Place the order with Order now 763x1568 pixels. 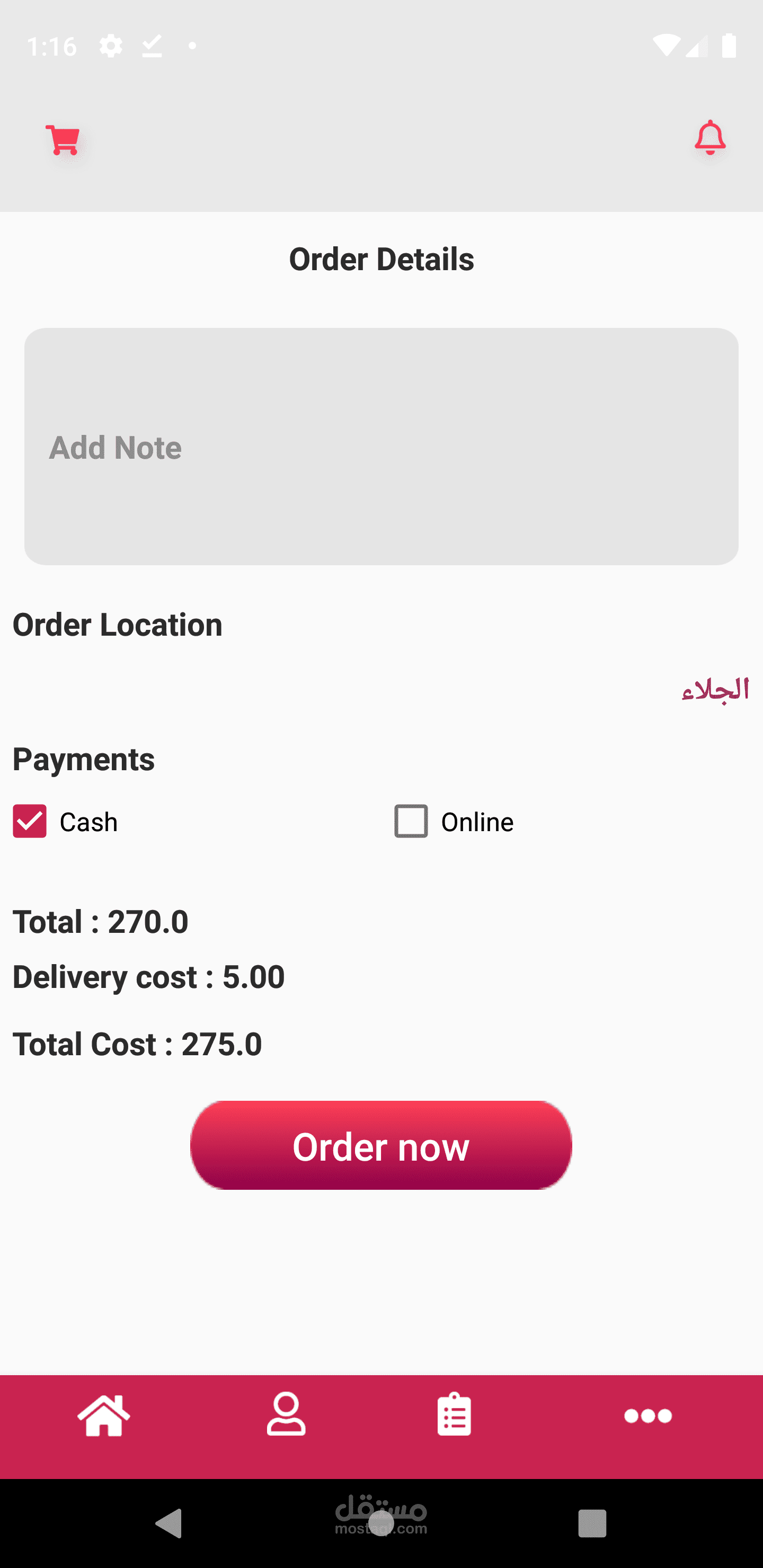point(381,1146)
